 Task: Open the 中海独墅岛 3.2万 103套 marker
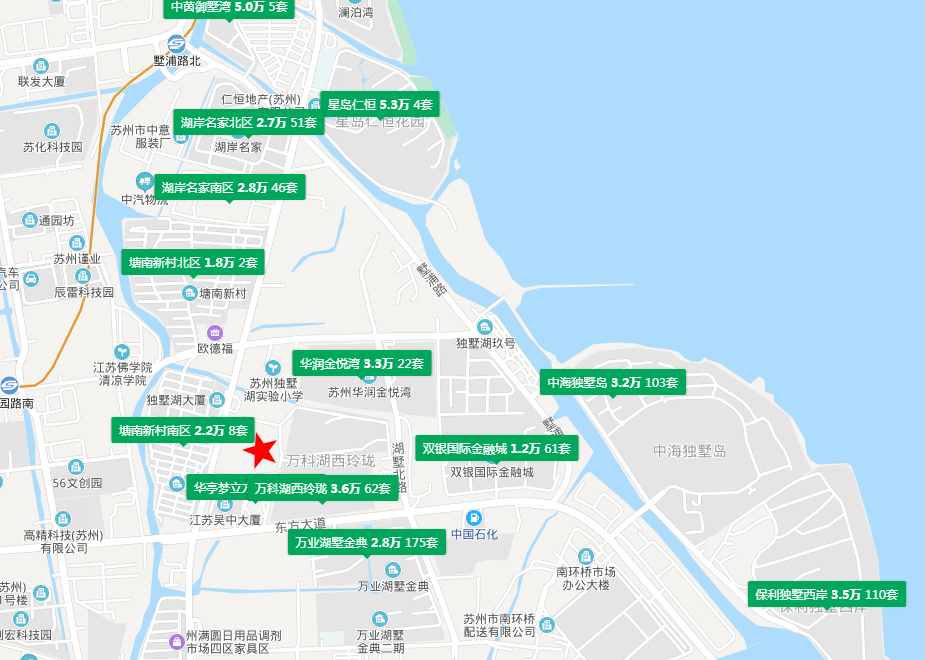[x=612, y=382]
